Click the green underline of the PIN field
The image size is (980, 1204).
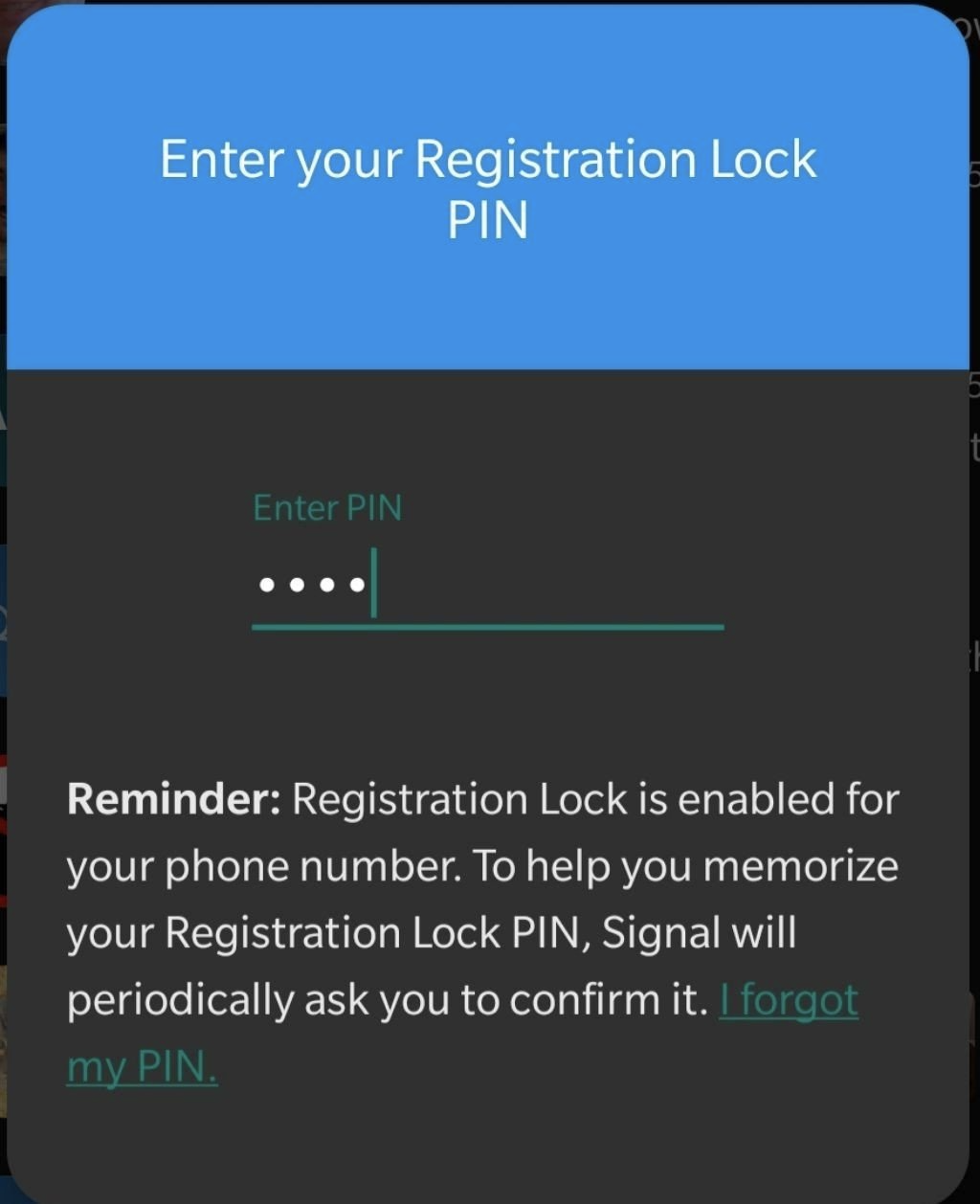[x=488, y=627]
